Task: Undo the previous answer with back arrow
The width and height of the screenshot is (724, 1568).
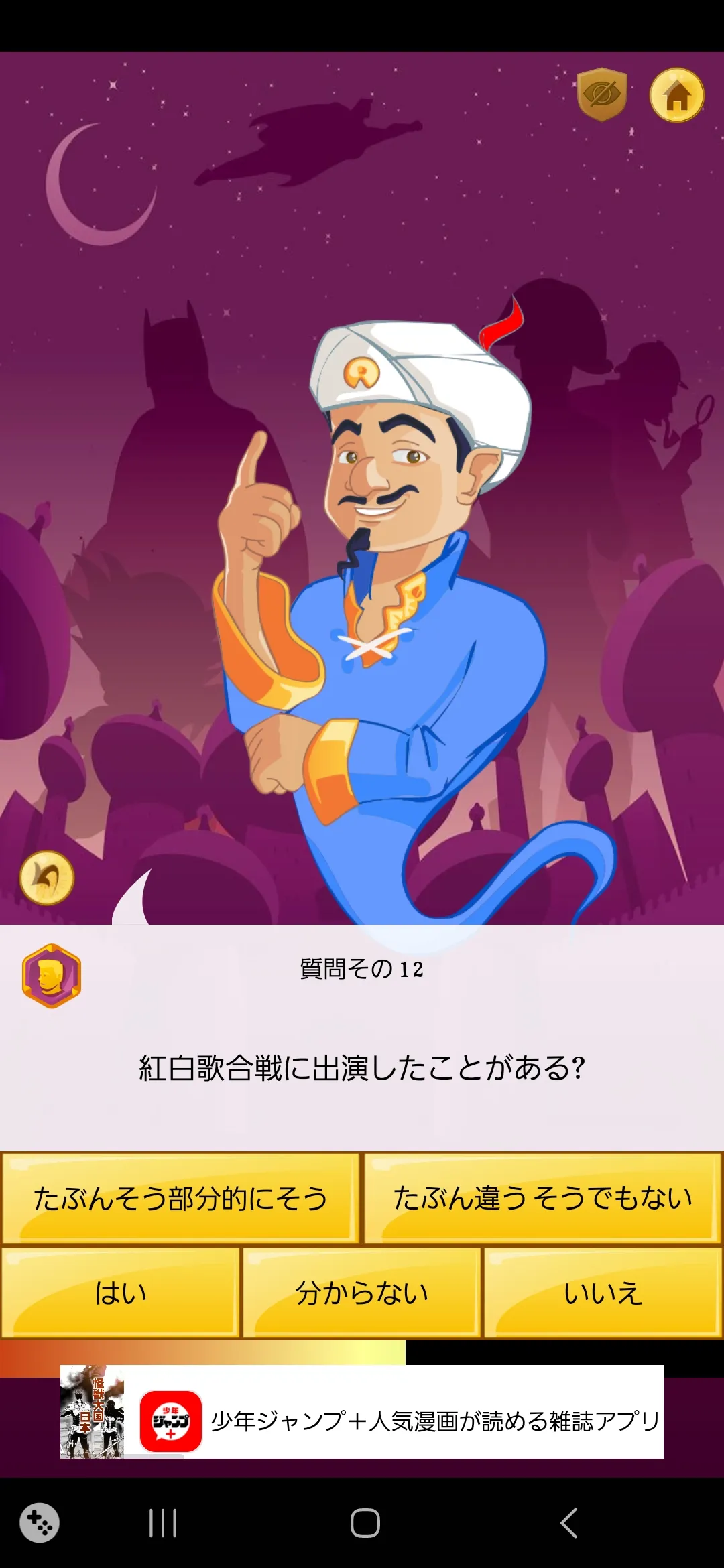Action: point(46,878)
